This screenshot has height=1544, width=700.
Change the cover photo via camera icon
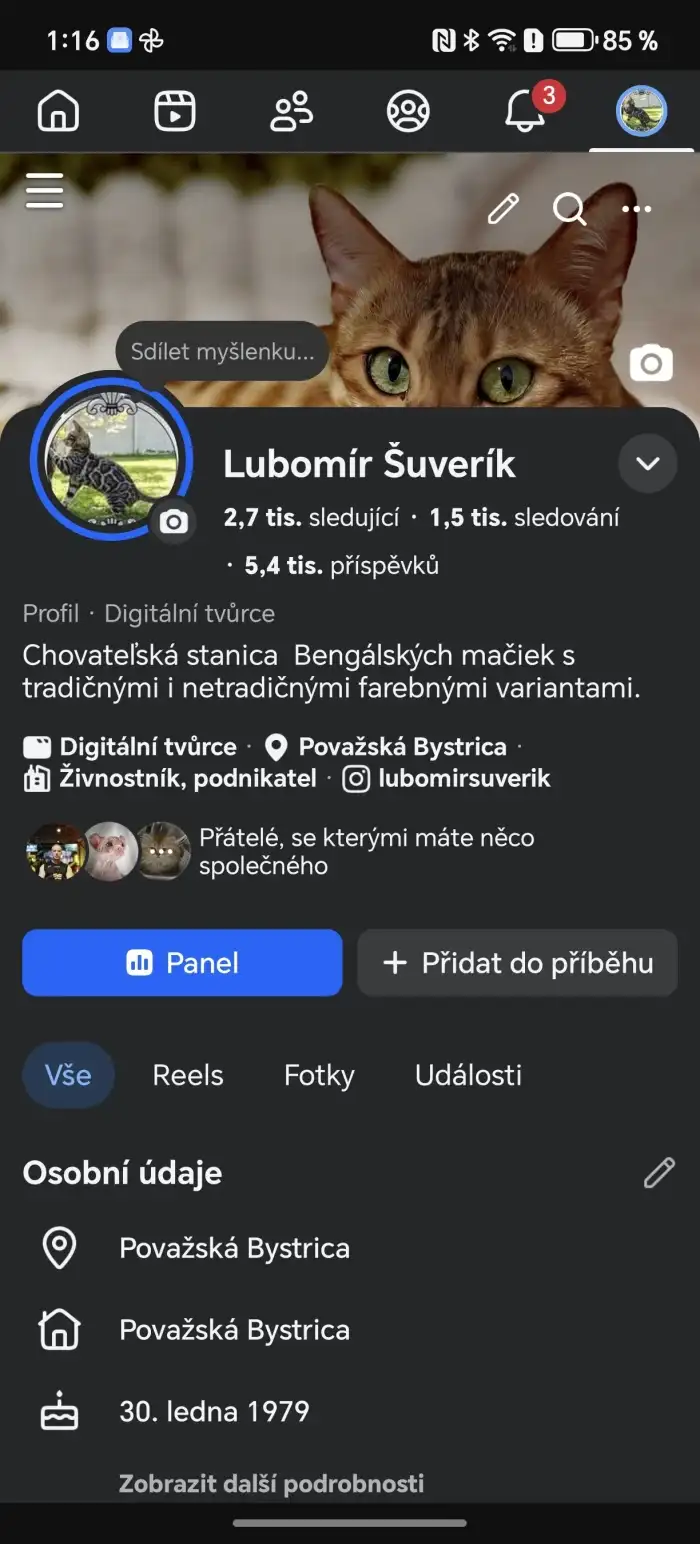pyautogui.click(x=651, y=363)
